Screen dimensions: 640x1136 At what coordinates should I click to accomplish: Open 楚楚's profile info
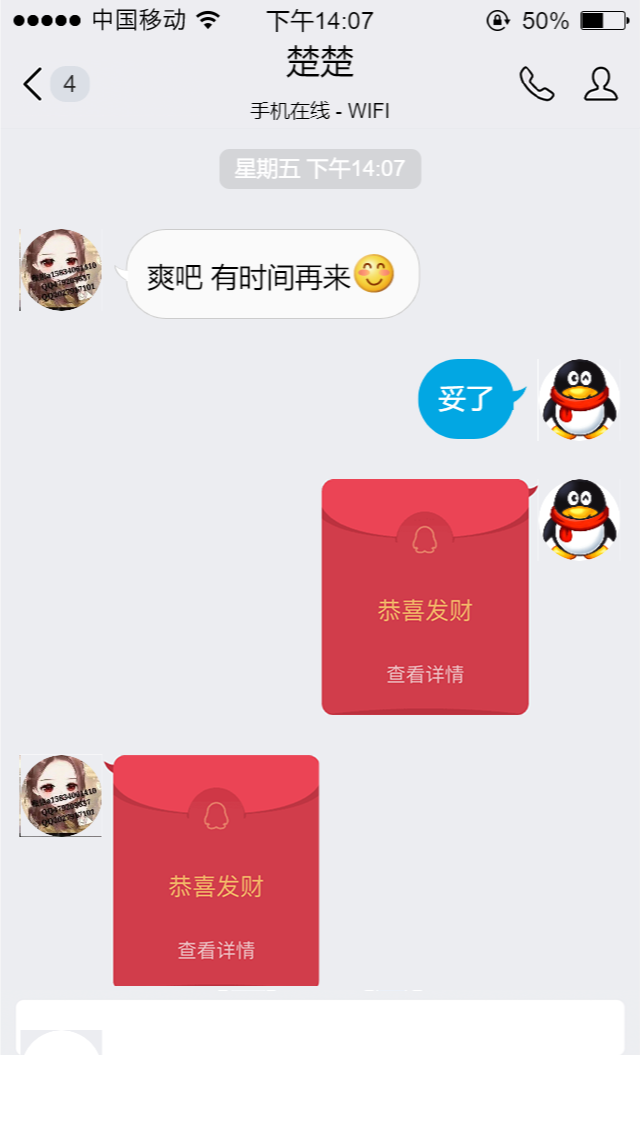[x=600, y=84]
